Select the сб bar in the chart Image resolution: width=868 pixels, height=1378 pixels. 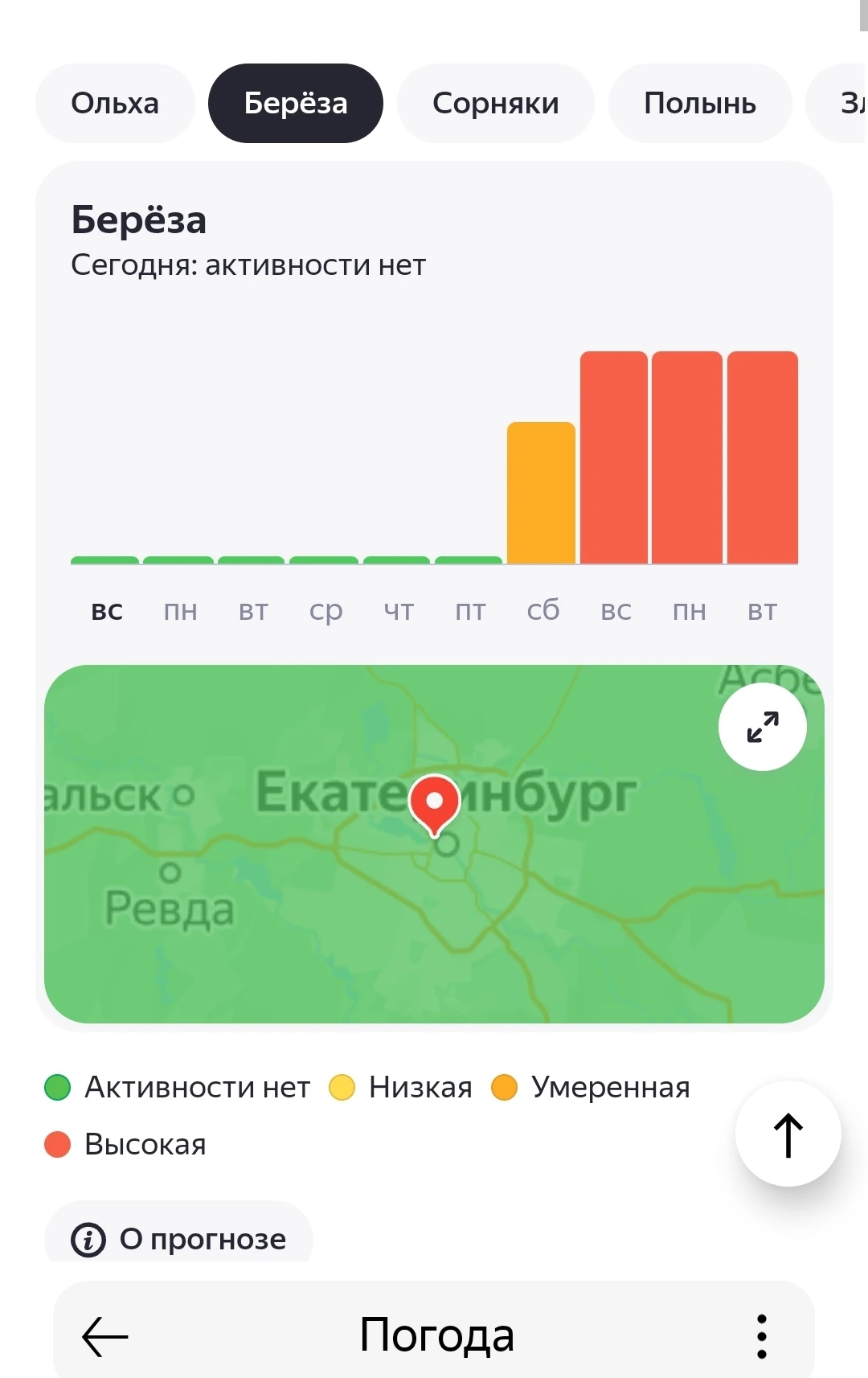541,493
